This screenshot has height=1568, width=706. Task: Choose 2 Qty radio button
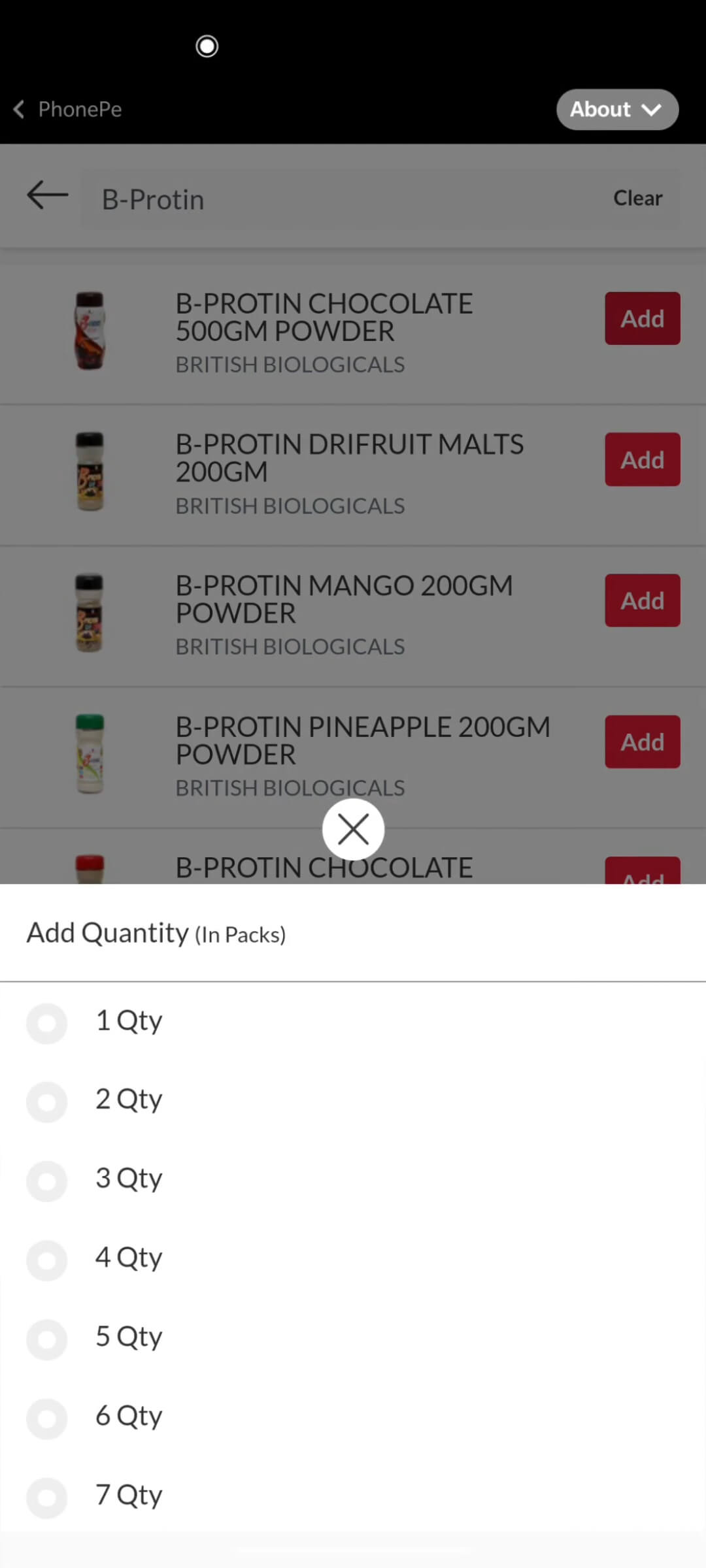47,1102
